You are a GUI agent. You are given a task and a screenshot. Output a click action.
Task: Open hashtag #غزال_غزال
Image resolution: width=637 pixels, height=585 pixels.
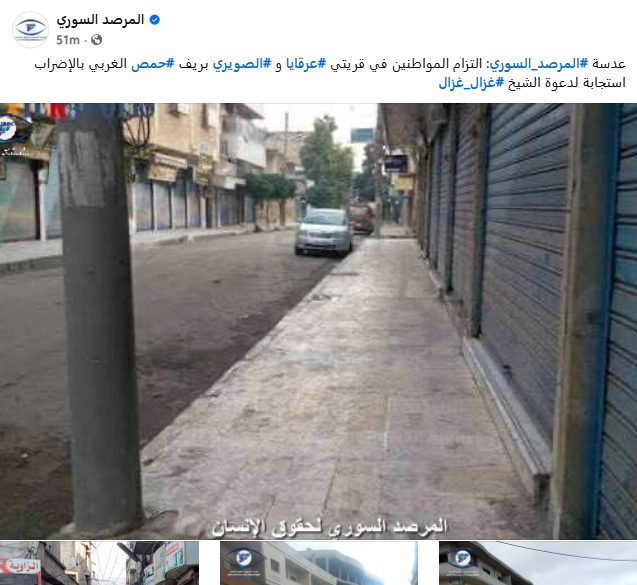pos(469,83)
